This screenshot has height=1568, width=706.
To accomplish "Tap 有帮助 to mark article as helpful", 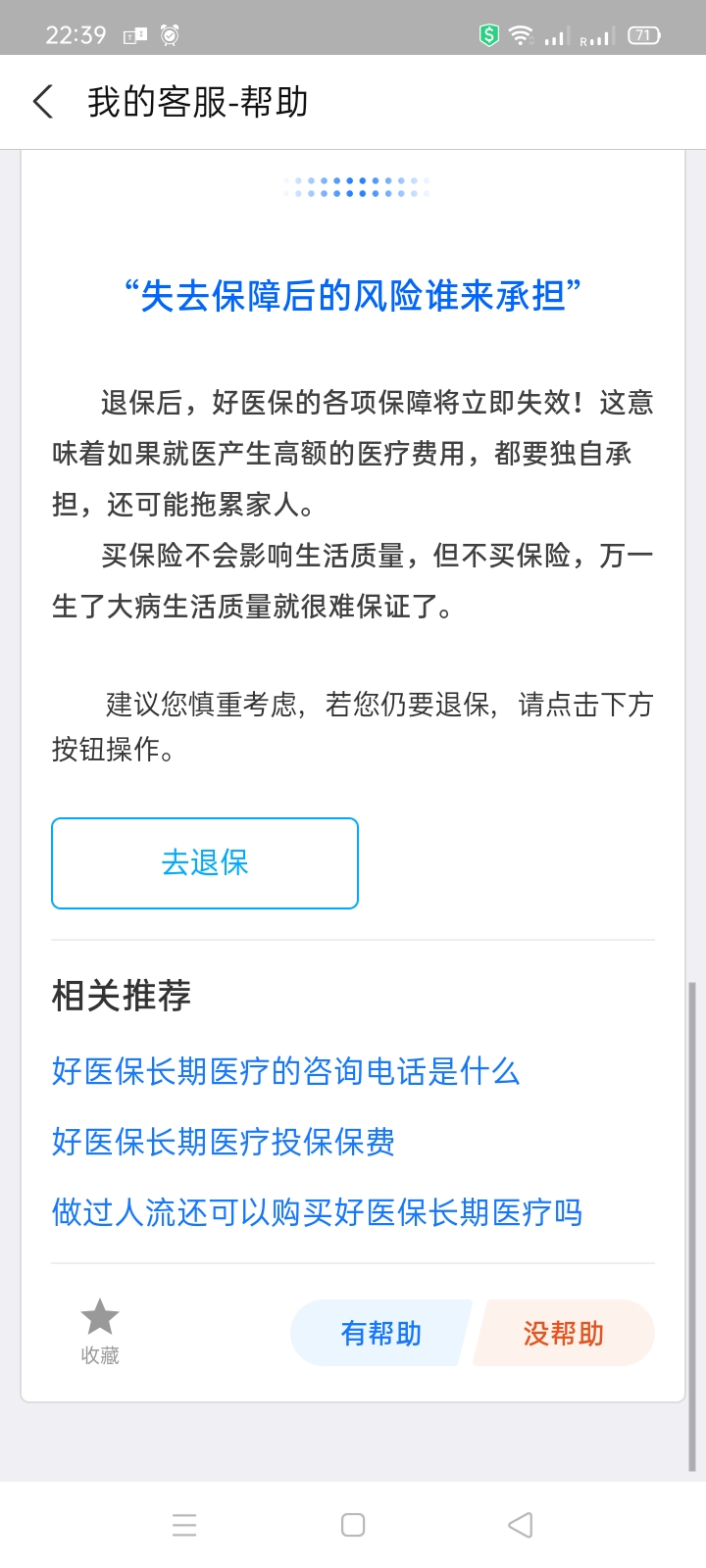I will [x=380, y=1333].
